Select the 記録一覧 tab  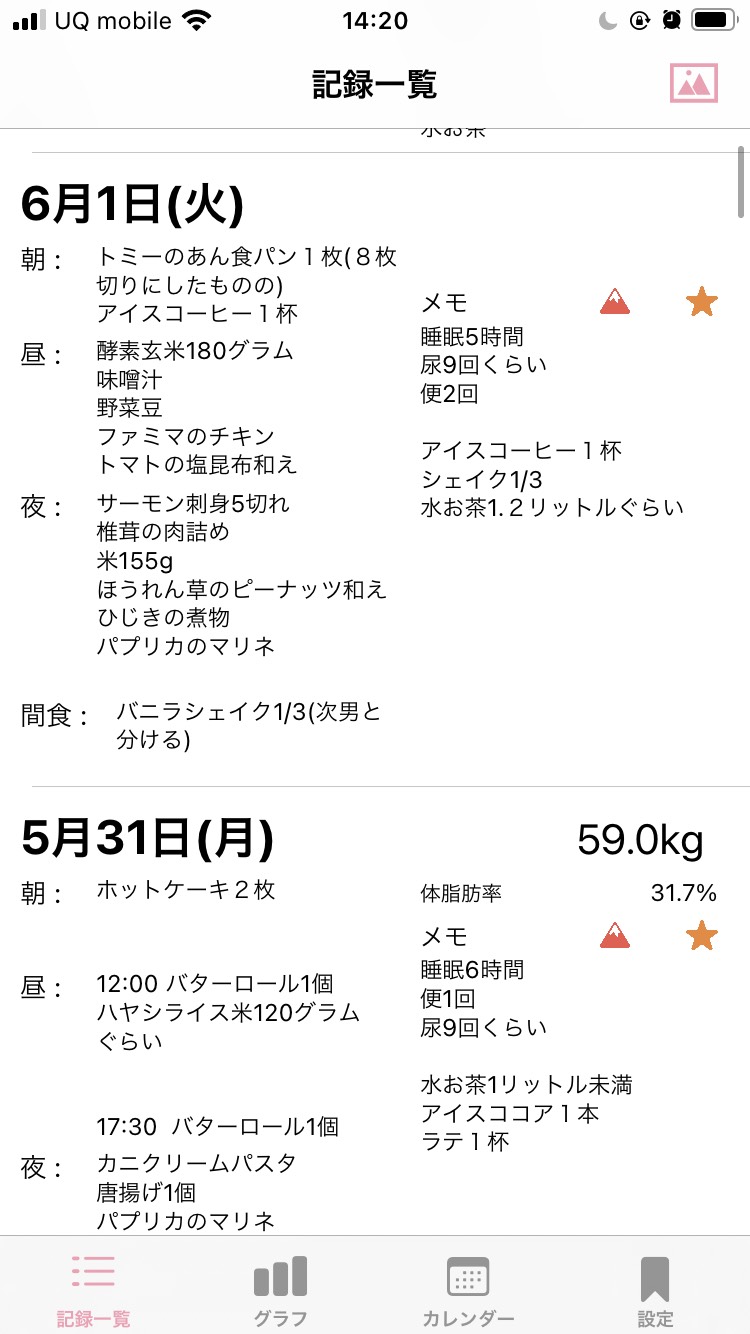point(93,1290)
